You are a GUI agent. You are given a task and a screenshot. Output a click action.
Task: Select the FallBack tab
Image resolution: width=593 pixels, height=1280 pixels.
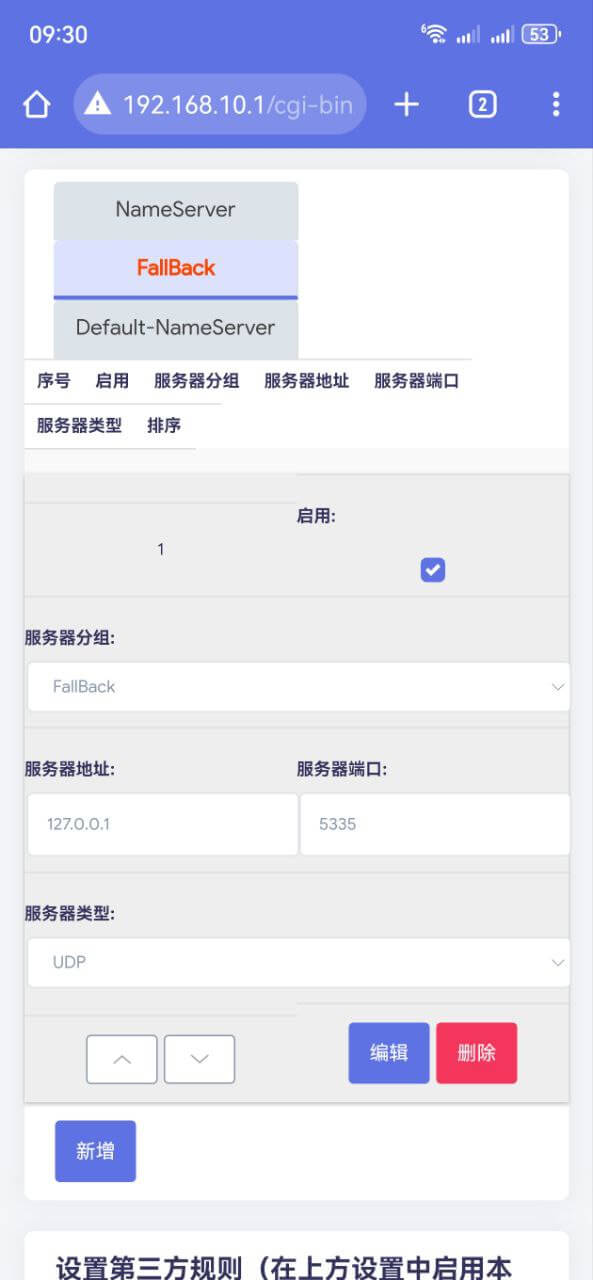pyautogui.click(x=176, y=268)
